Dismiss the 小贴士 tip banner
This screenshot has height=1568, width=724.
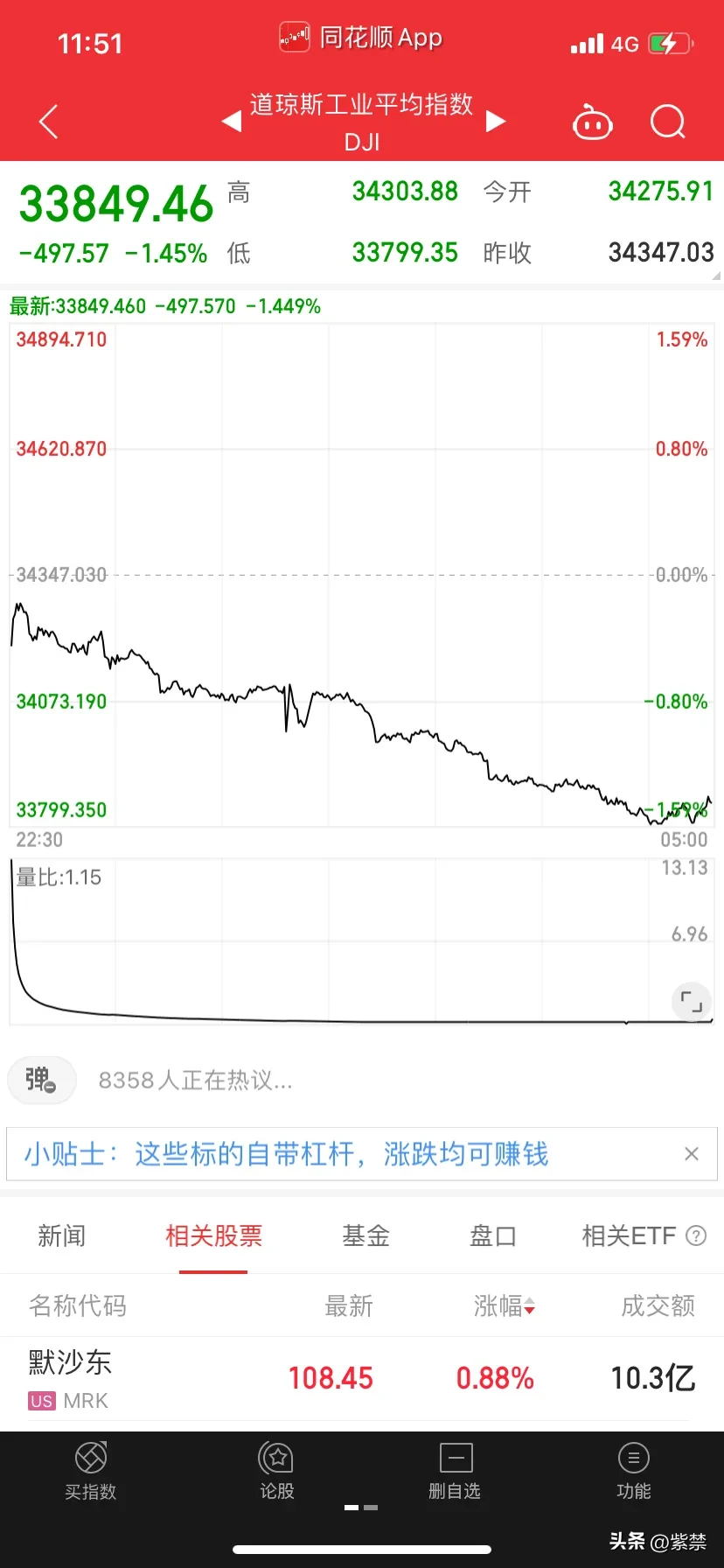(x=692, y=1154)
